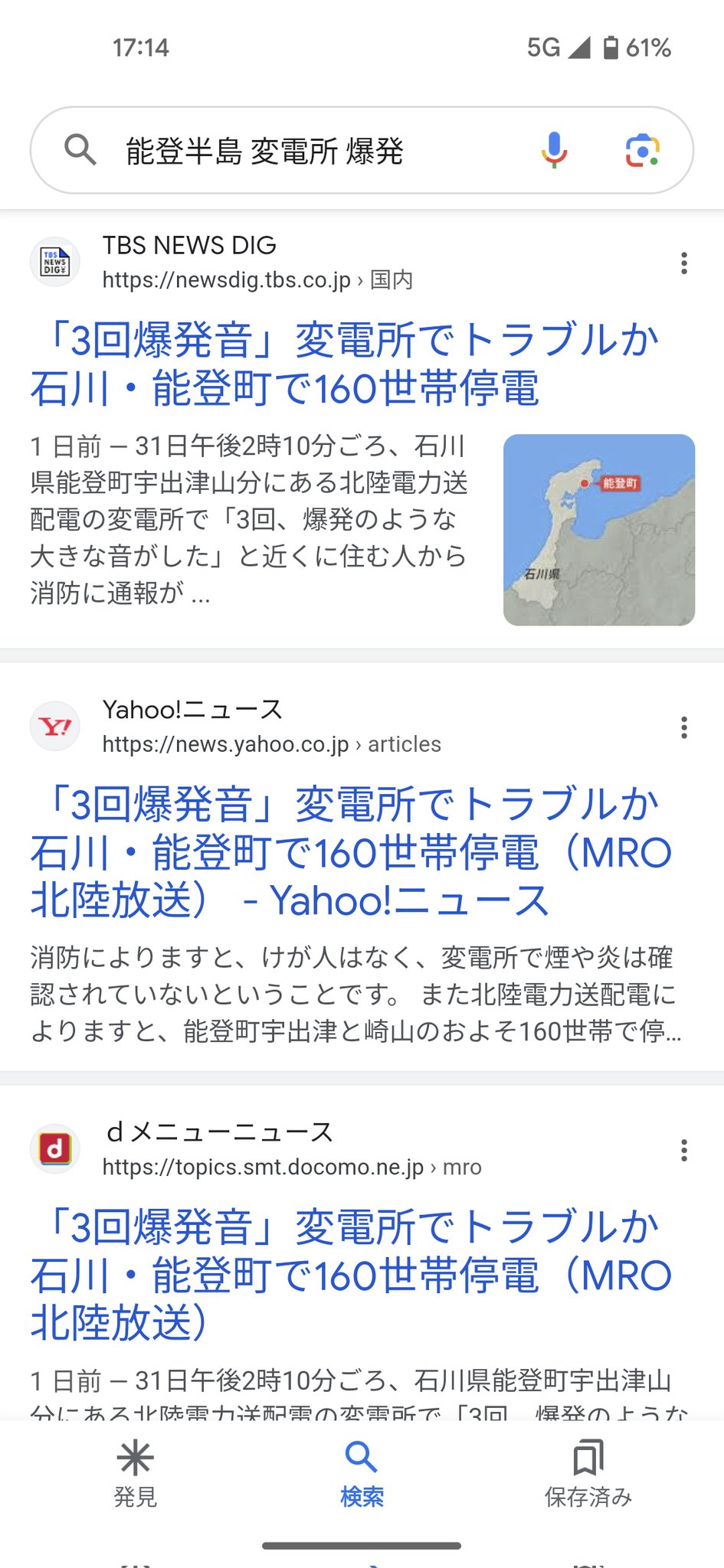Viewport: 724px width, 1568px height.
Task: Start voice search with the microphone
Action: [554, 150]
